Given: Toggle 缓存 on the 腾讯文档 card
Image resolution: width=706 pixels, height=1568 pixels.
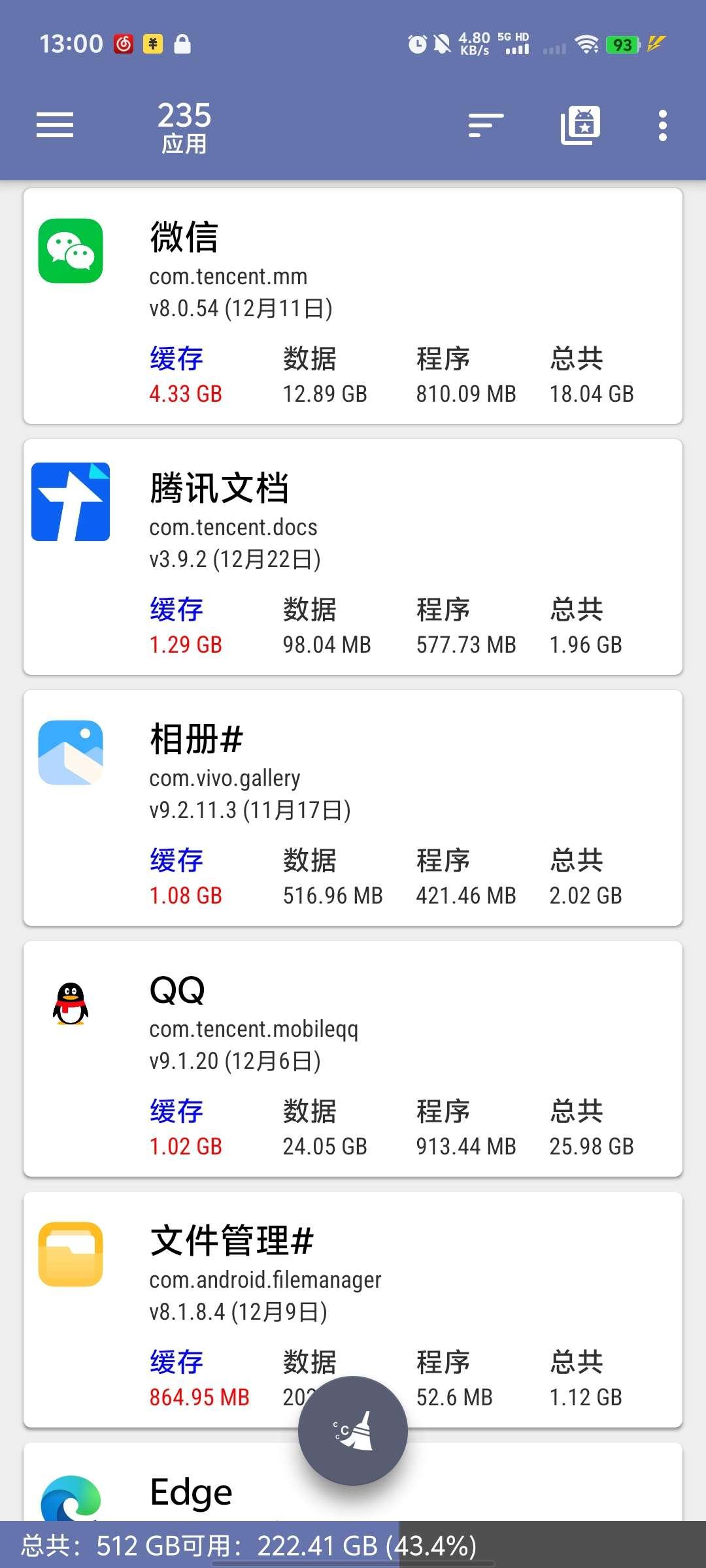Looking at the screenshot, I should point(175,609).
